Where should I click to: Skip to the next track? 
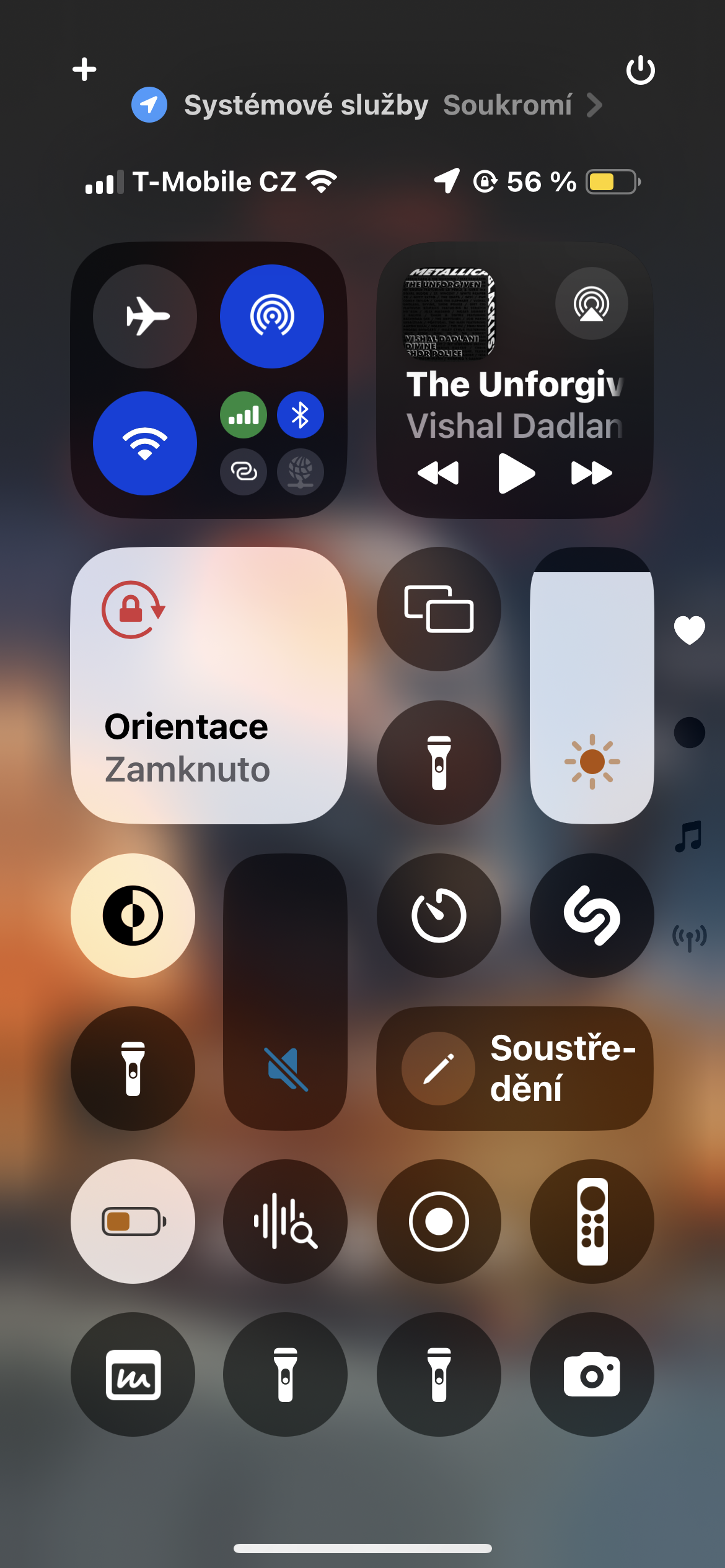591,474
